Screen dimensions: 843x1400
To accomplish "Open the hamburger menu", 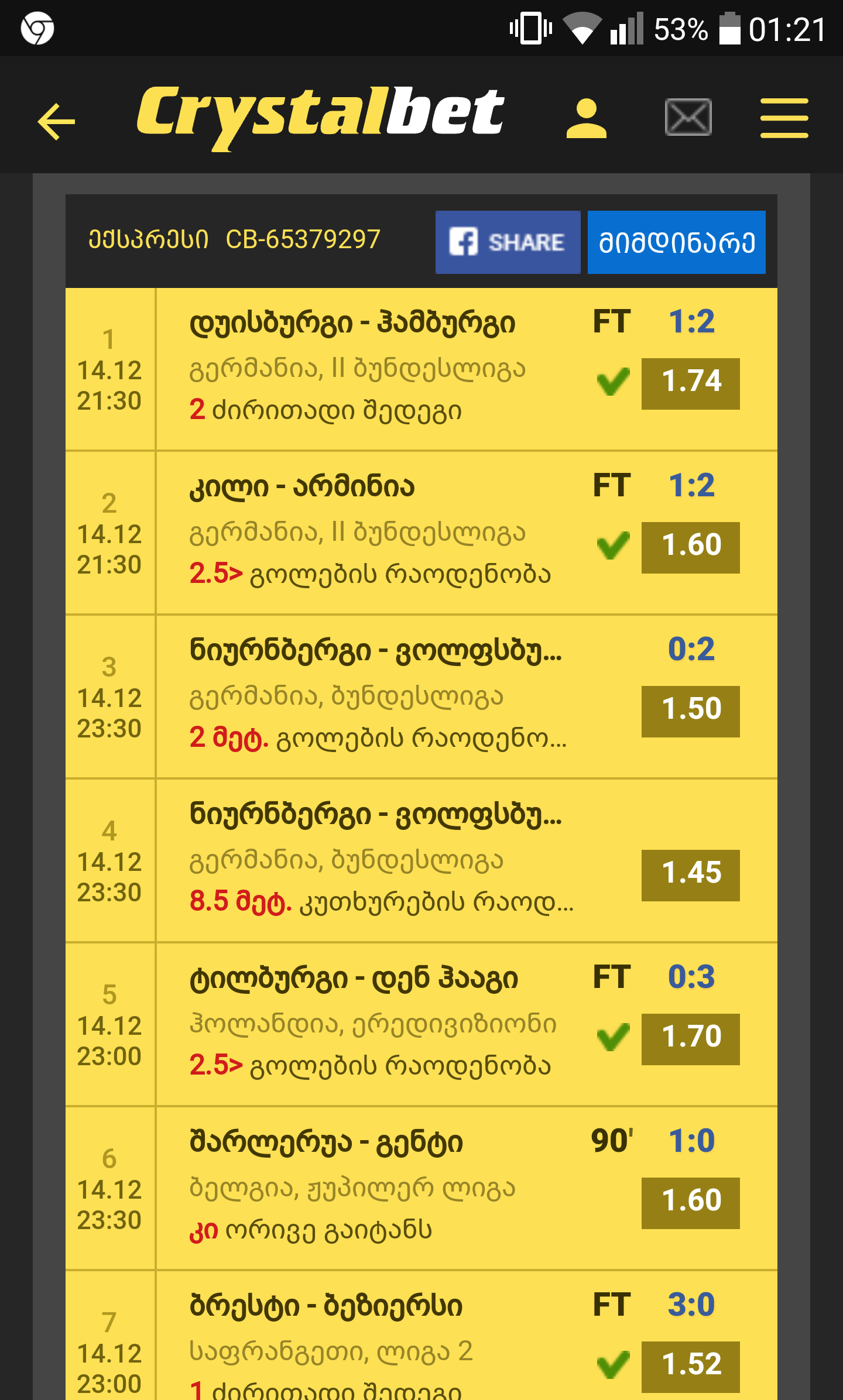I will coord(784,118).
